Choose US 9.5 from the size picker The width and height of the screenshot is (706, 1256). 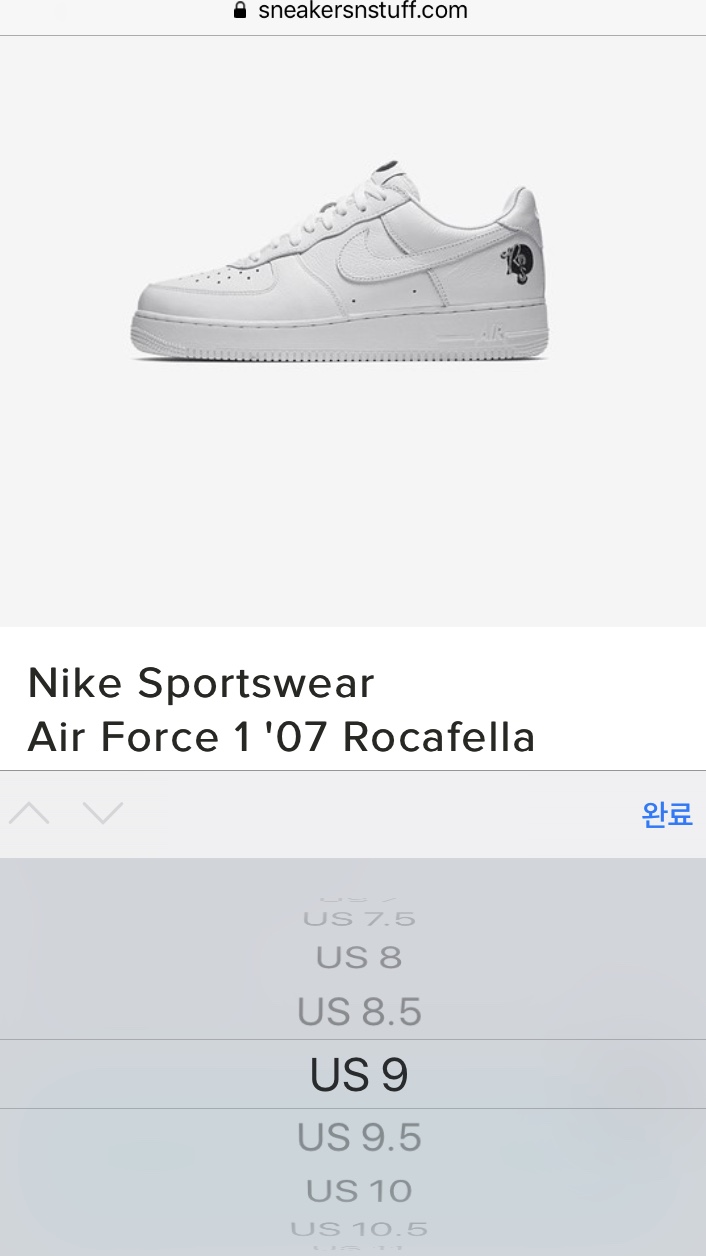(359, 1137)
